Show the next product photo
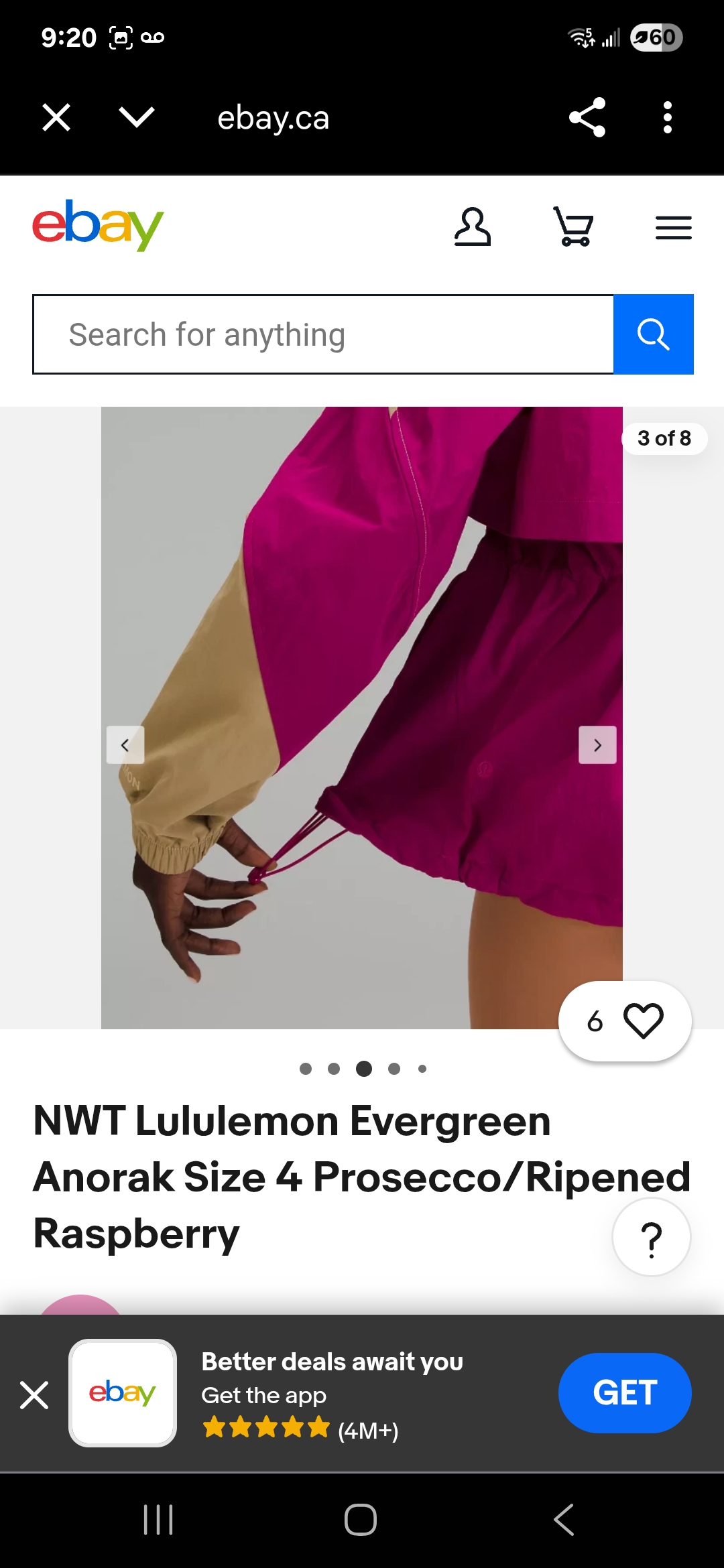The height and width of the screenshot is (1568, 724). point(597,744)
